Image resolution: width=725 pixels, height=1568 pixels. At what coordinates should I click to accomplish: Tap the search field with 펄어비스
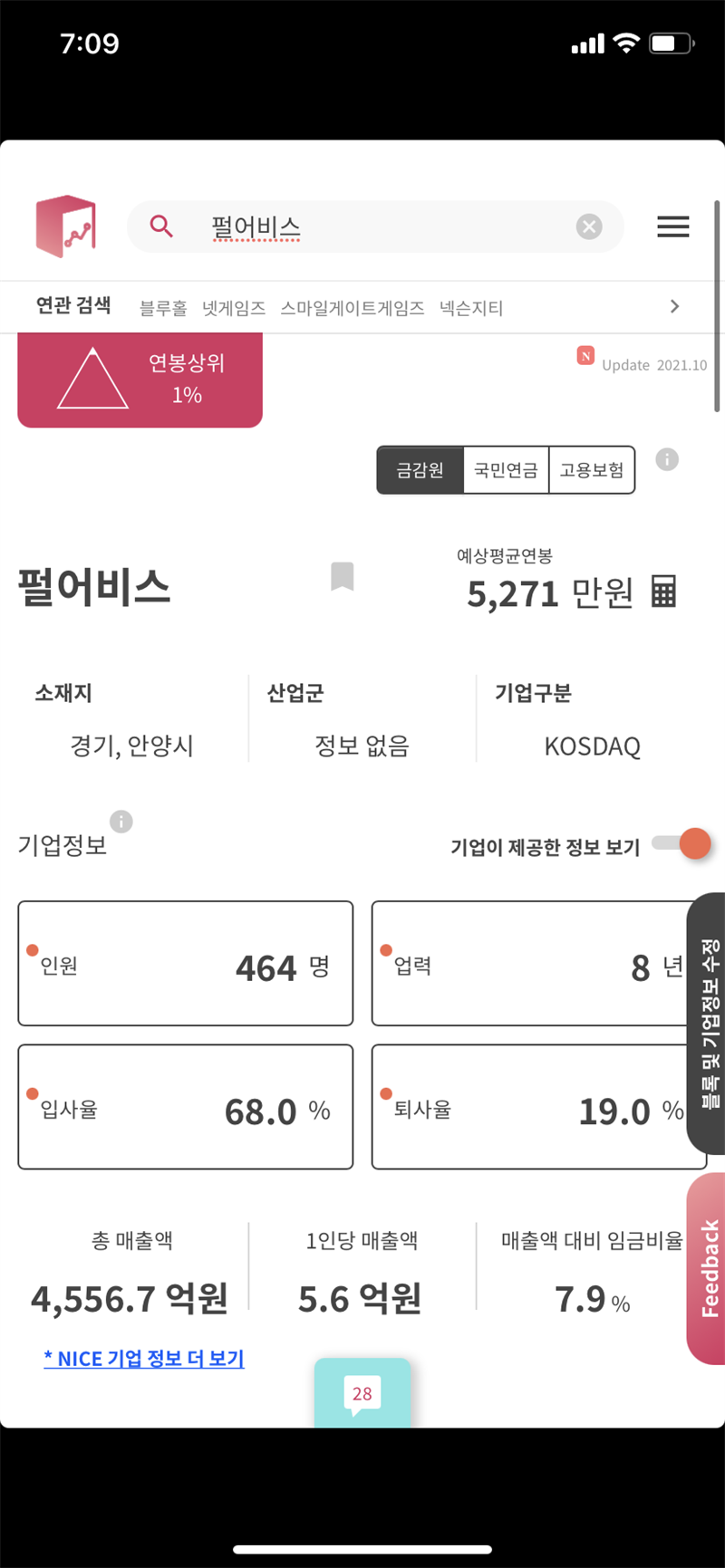[x=362, y=226]
